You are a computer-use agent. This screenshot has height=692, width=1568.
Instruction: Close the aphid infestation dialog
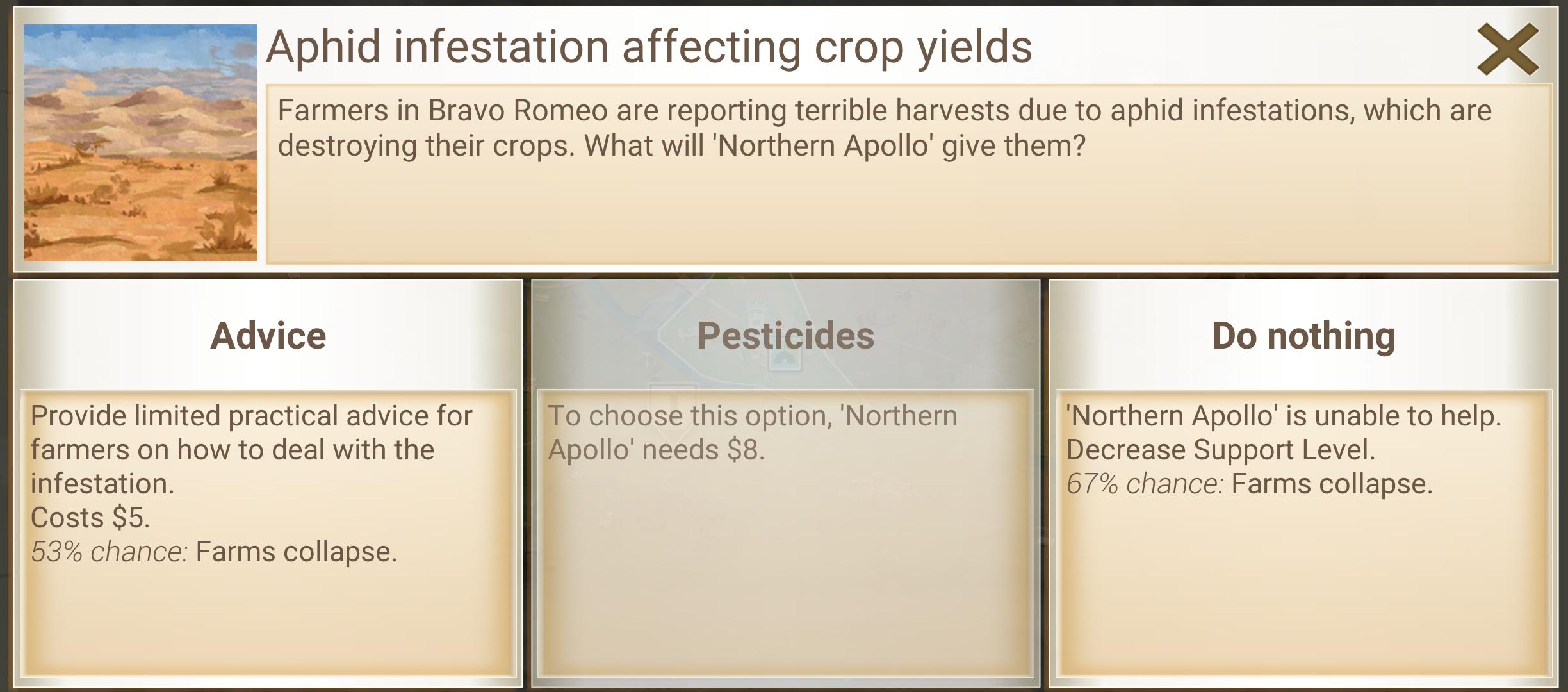tap(1507, 49)
